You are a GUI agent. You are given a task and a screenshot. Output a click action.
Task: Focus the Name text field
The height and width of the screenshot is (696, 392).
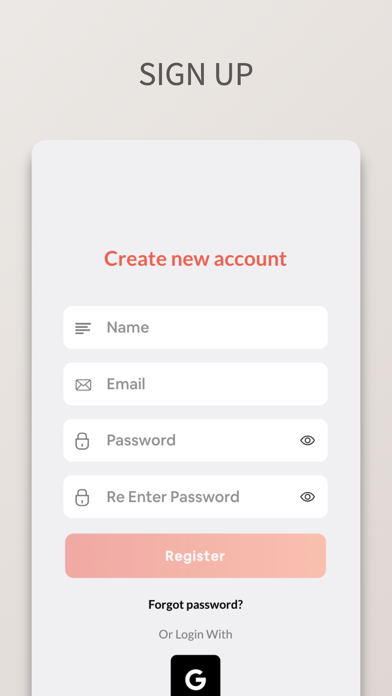click(195, 328)
